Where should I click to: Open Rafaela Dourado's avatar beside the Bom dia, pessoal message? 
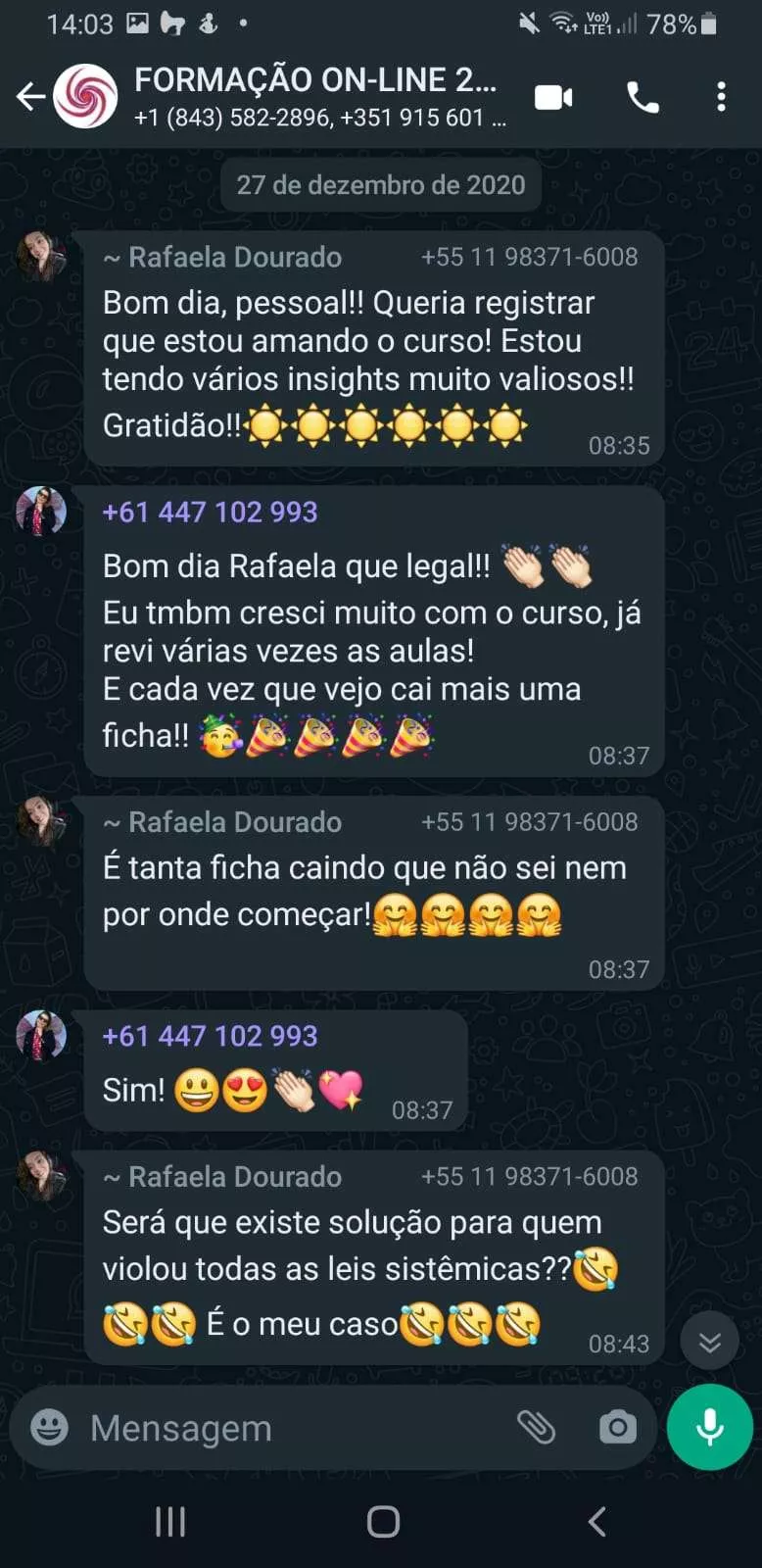click(x=41, y=257)
